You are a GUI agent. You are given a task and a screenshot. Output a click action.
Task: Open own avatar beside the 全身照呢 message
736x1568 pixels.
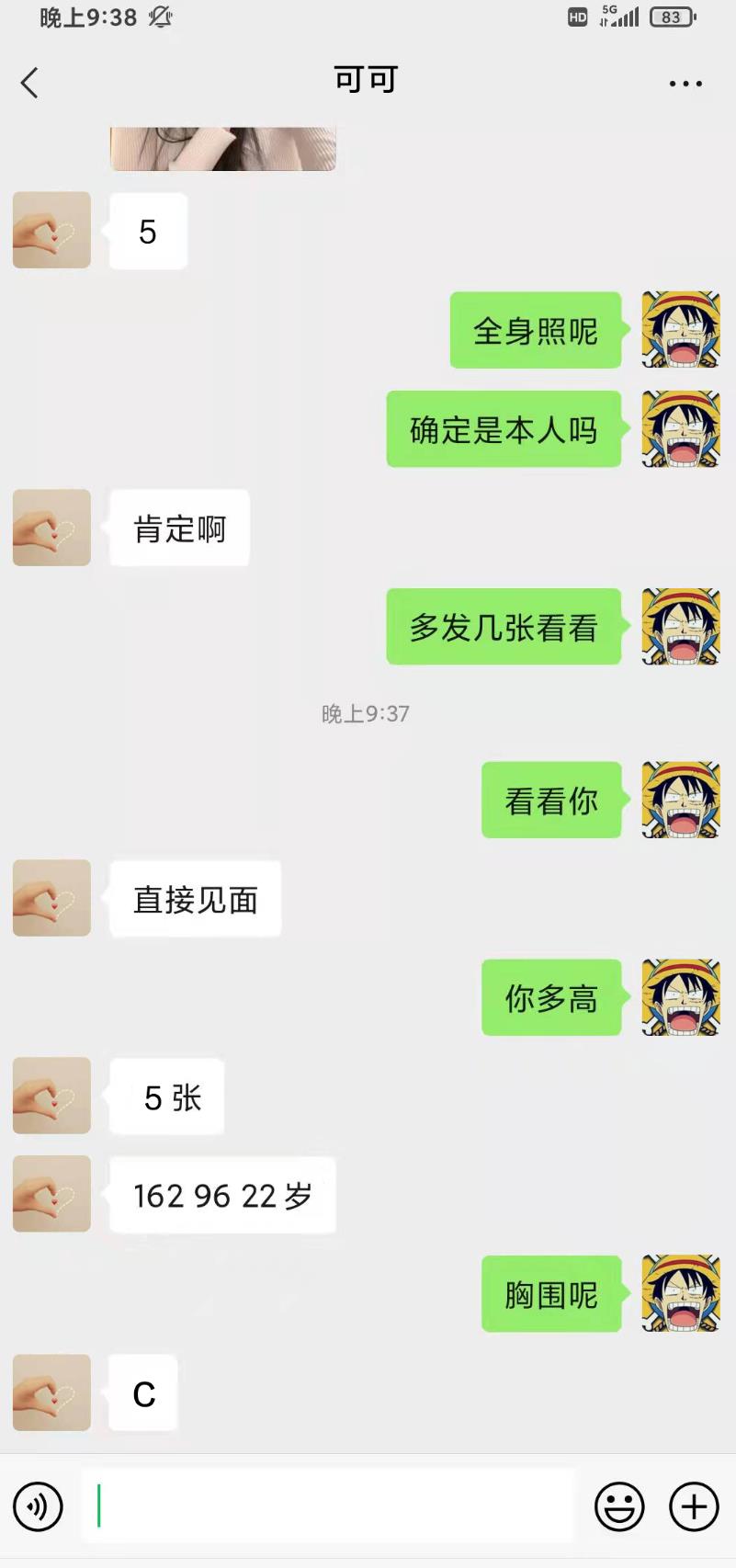pos(680,330)
